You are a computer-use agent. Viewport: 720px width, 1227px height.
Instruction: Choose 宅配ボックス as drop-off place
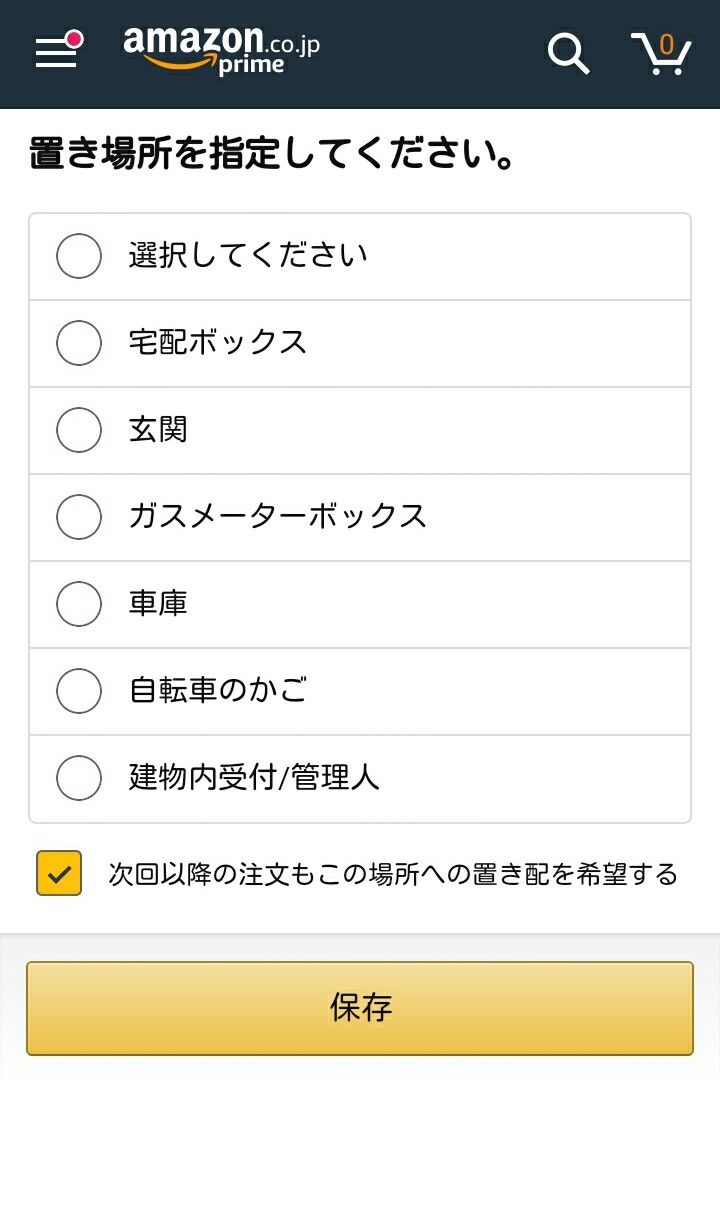360,343
